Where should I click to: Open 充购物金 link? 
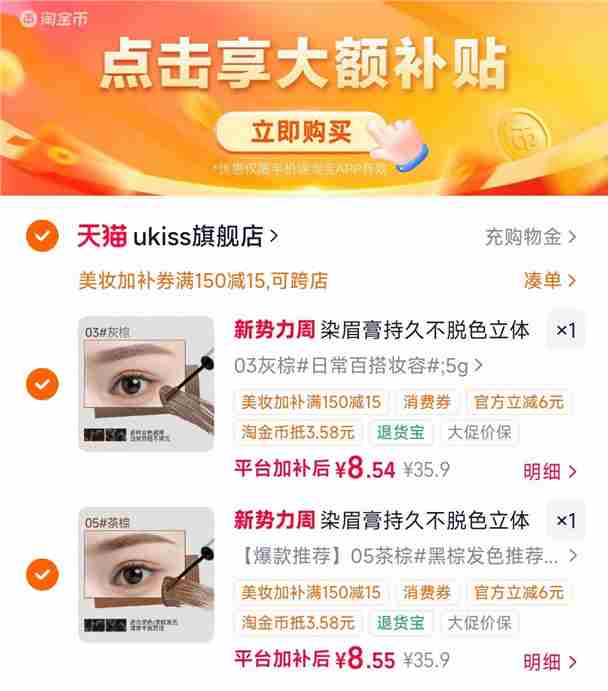(x=530, y=237)
